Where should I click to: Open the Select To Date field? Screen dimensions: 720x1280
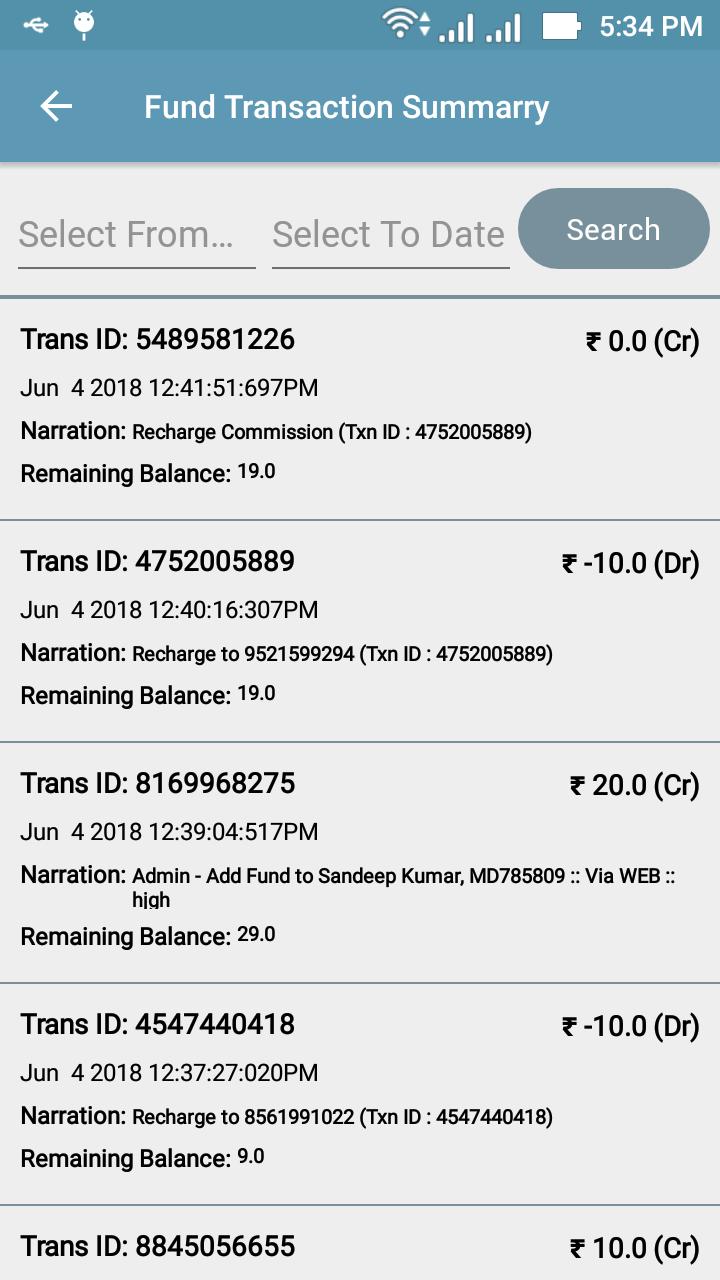[x=390, y=235]
